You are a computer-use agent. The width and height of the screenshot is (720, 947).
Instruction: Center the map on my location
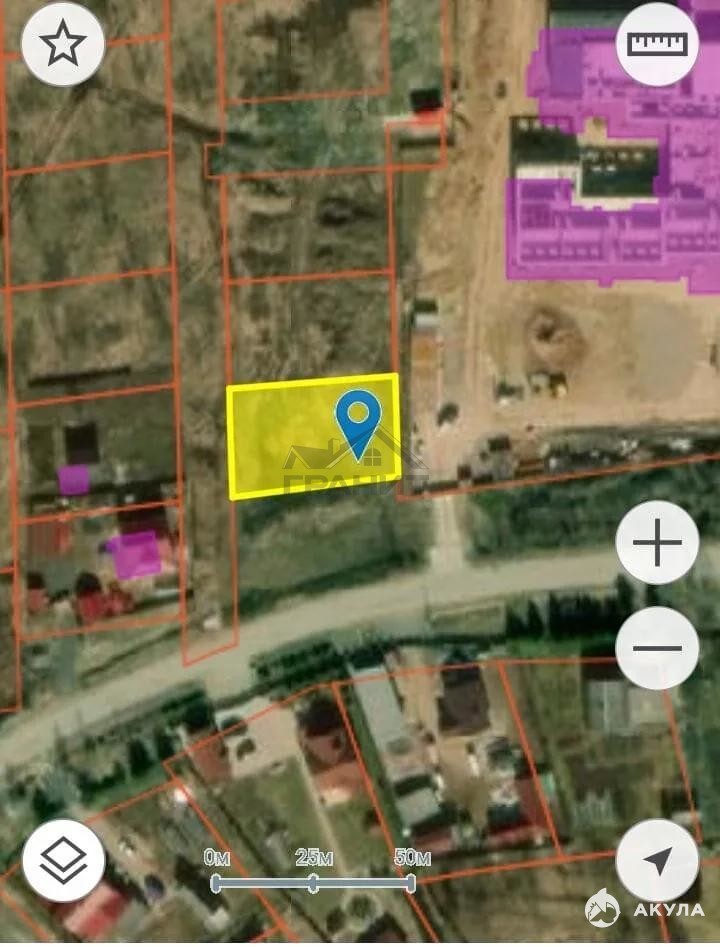click(x=657, y=860)
